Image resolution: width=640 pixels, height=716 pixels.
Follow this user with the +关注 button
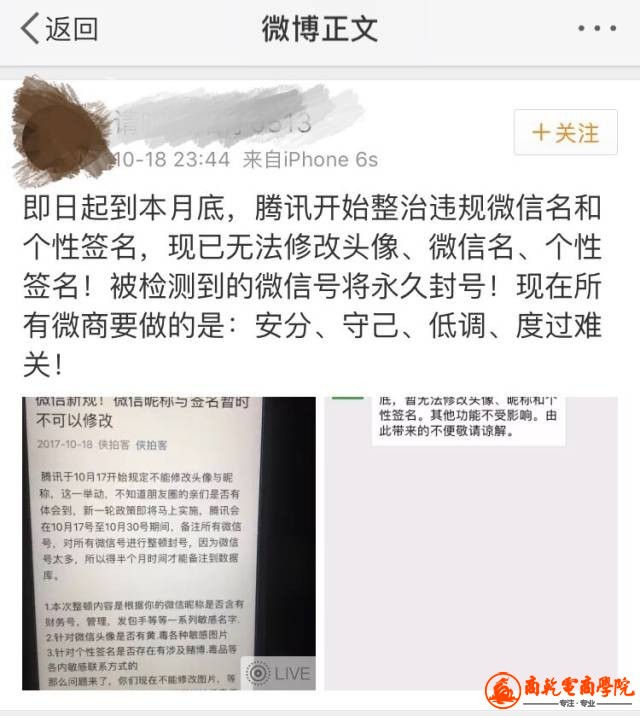point(565,133)
